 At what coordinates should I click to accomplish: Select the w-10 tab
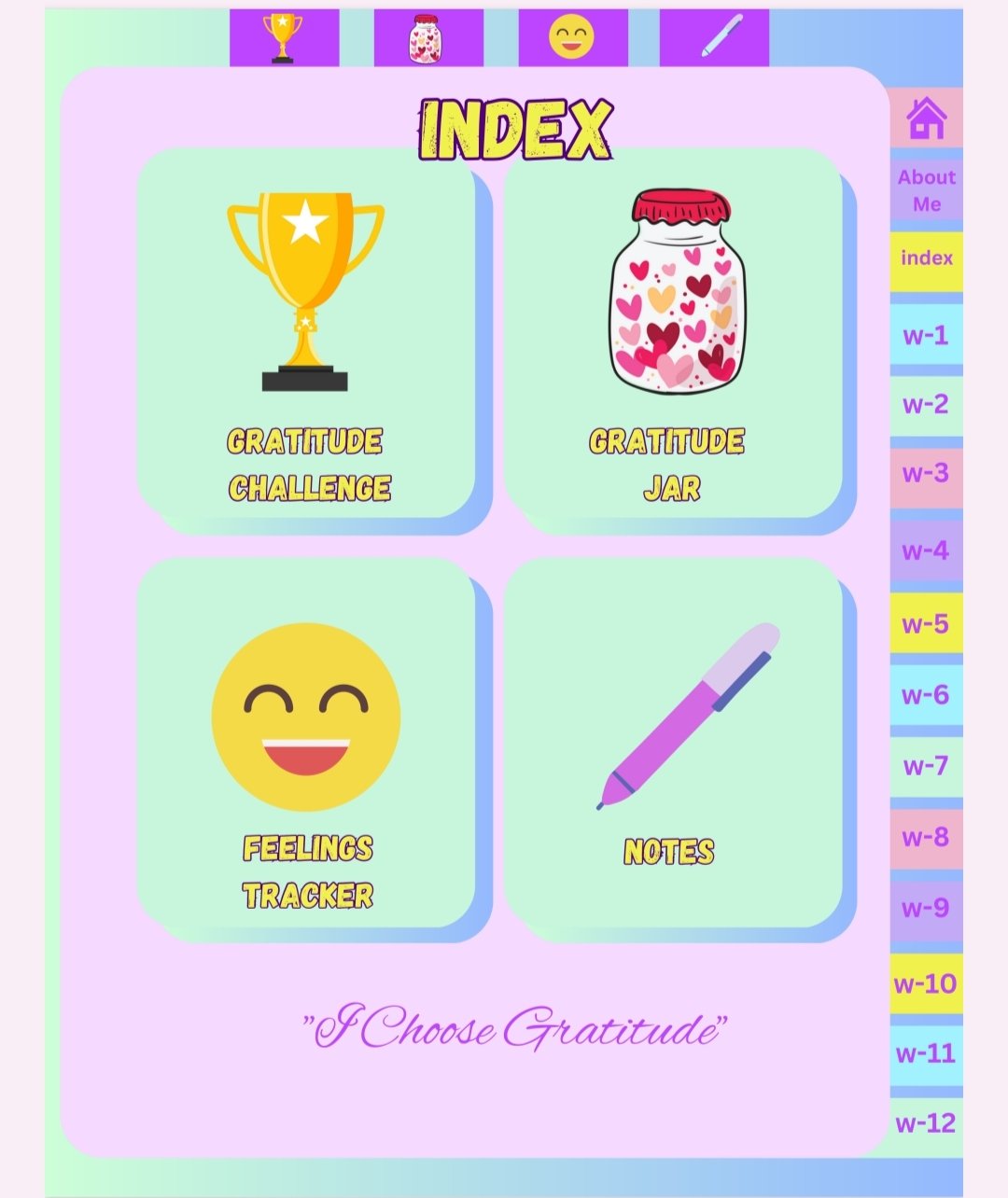(x=926, y=983)
